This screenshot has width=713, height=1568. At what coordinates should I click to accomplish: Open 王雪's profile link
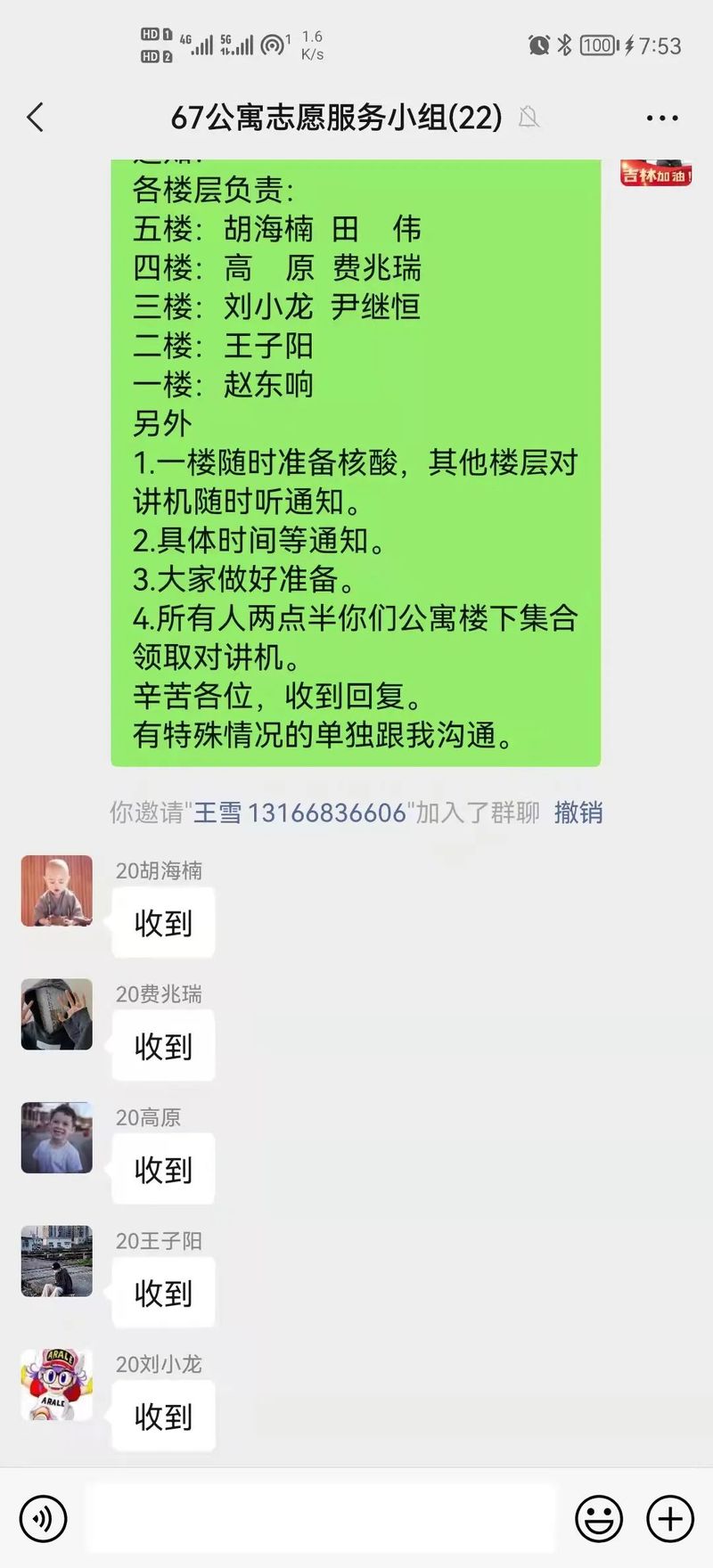click(299, 813)
